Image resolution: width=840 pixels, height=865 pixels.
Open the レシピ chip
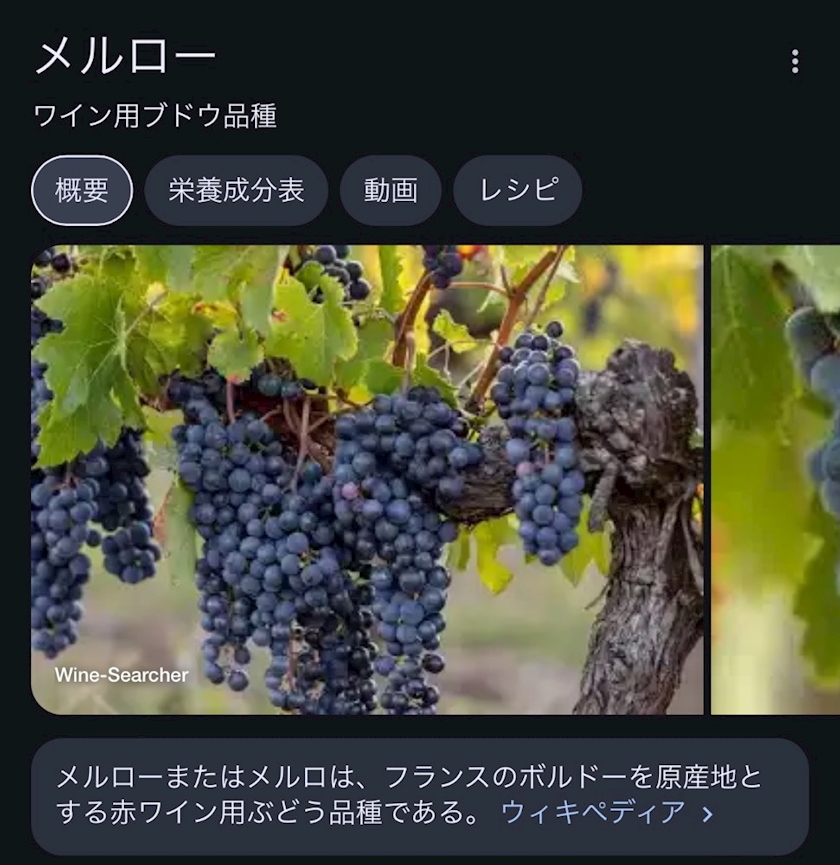tap(517, 190)
